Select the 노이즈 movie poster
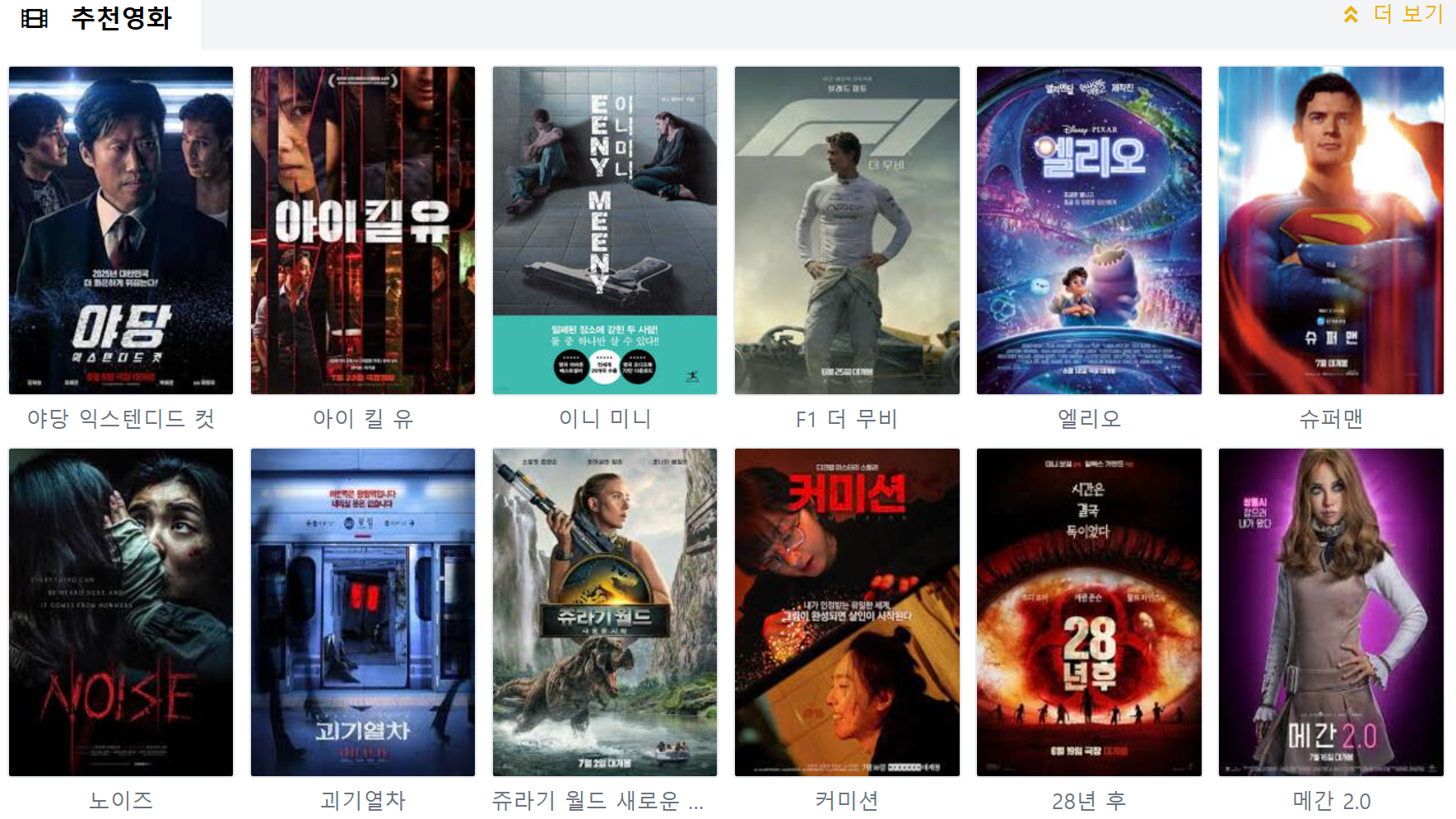The height and width of the screenshot is (819, 1456). [121, 612]
